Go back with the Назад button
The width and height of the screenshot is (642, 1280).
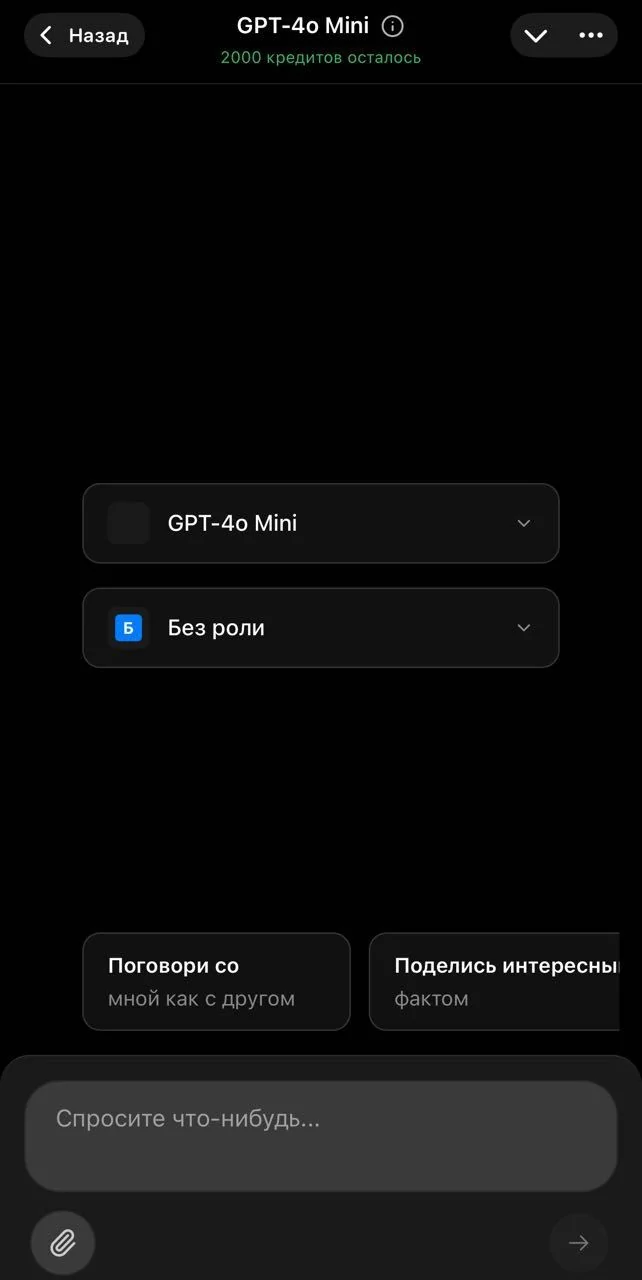(x=84, y=35)
